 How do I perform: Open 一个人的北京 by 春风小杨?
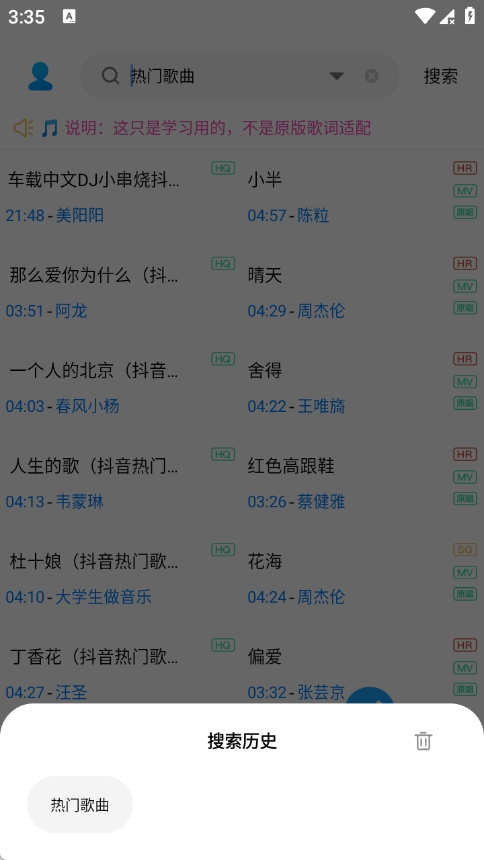[x=121, y=388]
